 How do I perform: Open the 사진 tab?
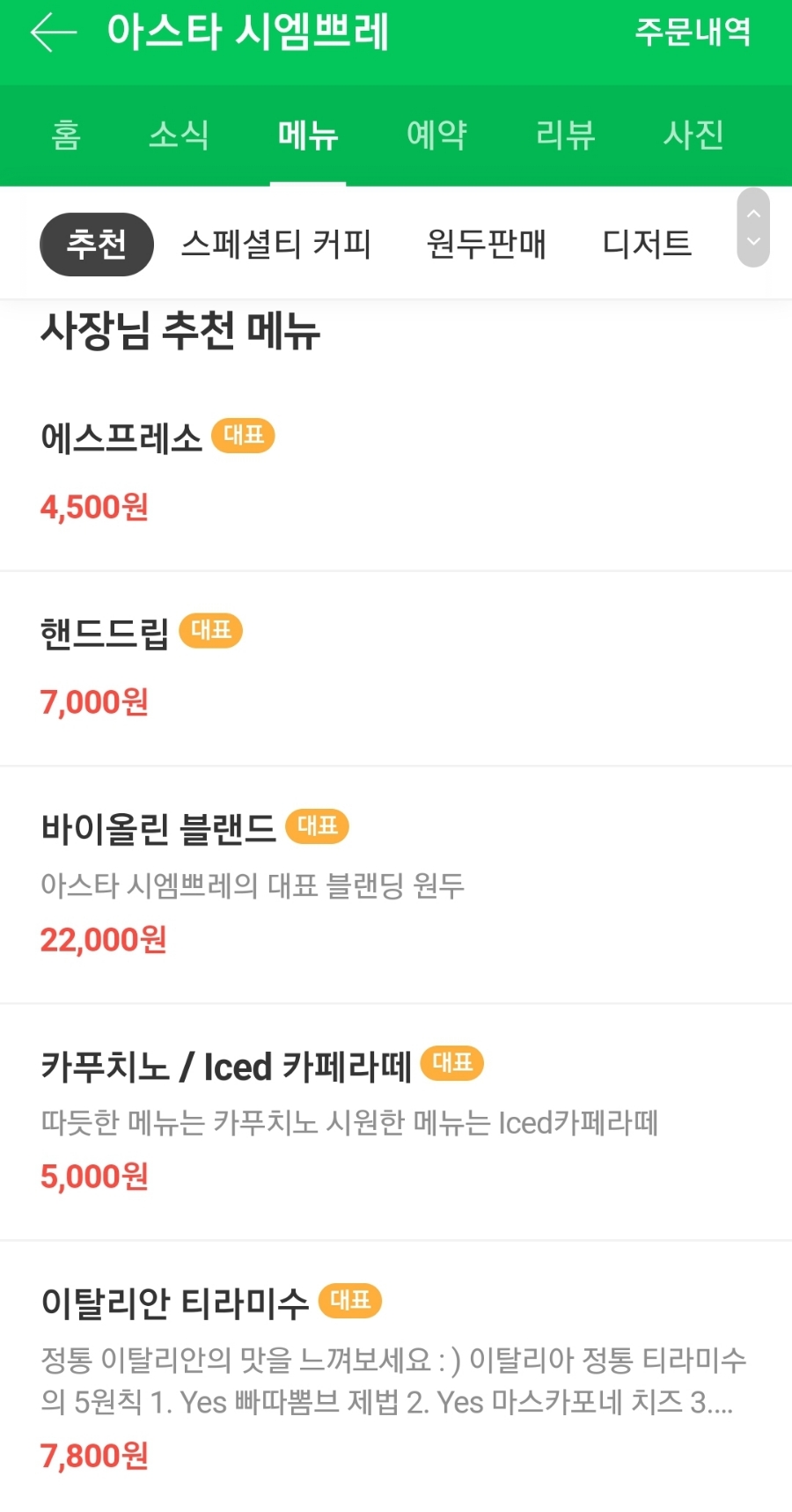pos(693,135)
